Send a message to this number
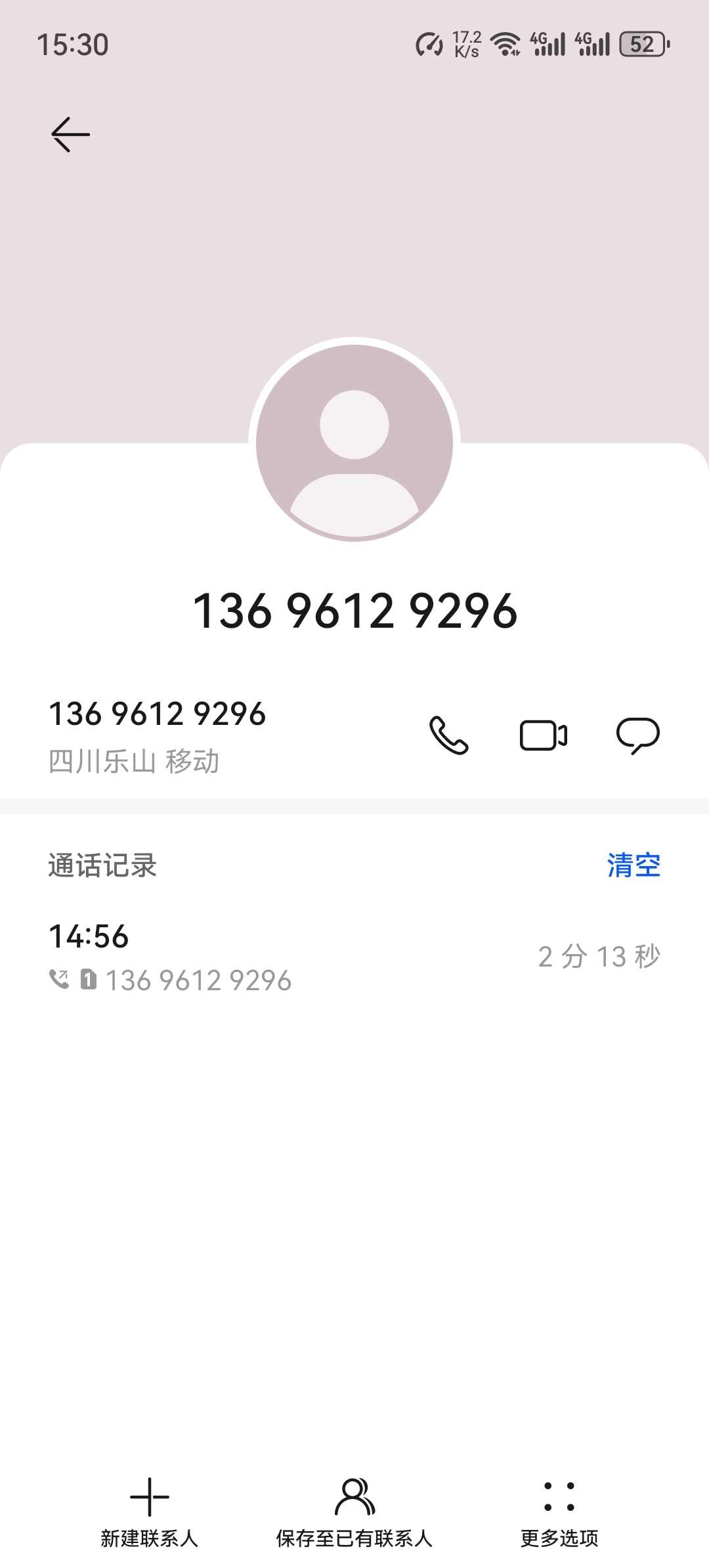Viewport: 709px width, 1568px height. 637,735
